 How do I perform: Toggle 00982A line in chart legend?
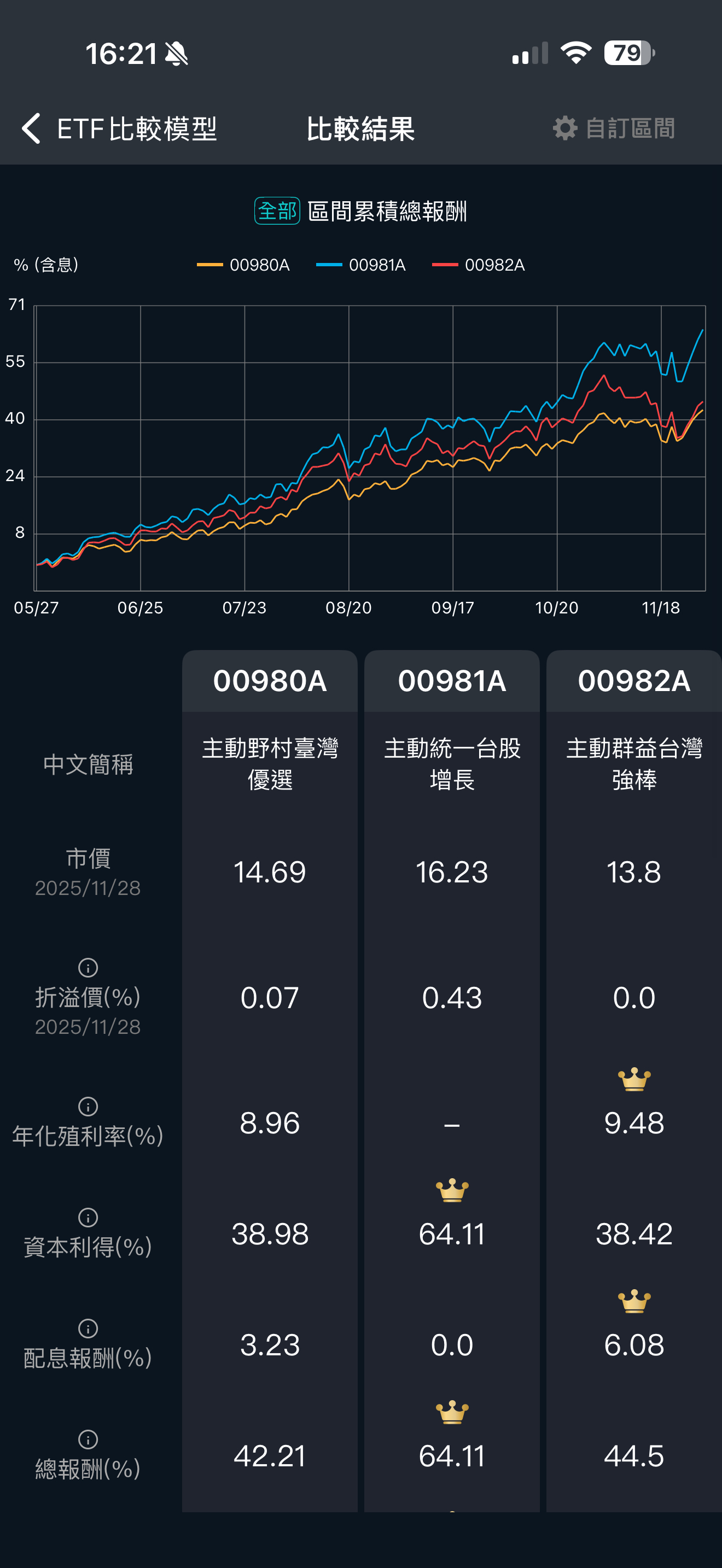[479, 265]
